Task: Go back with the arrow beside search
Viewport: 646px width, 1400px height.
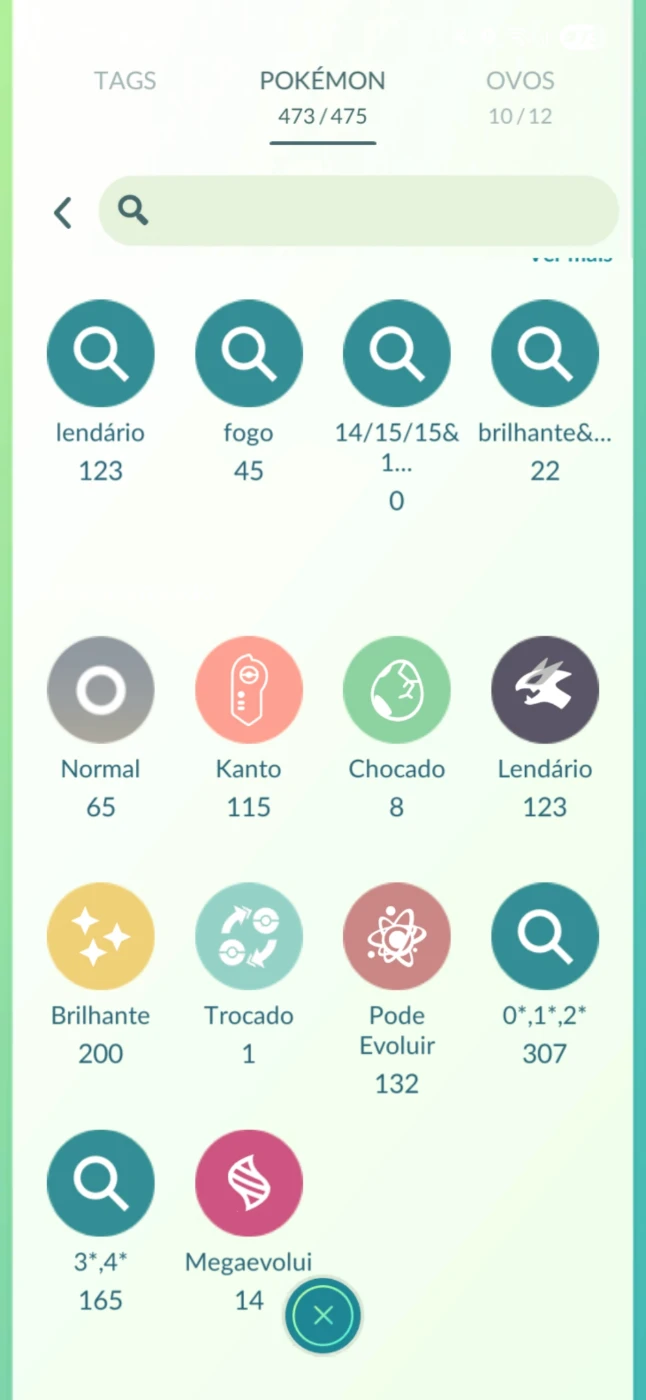Action: tap(63, 212)
